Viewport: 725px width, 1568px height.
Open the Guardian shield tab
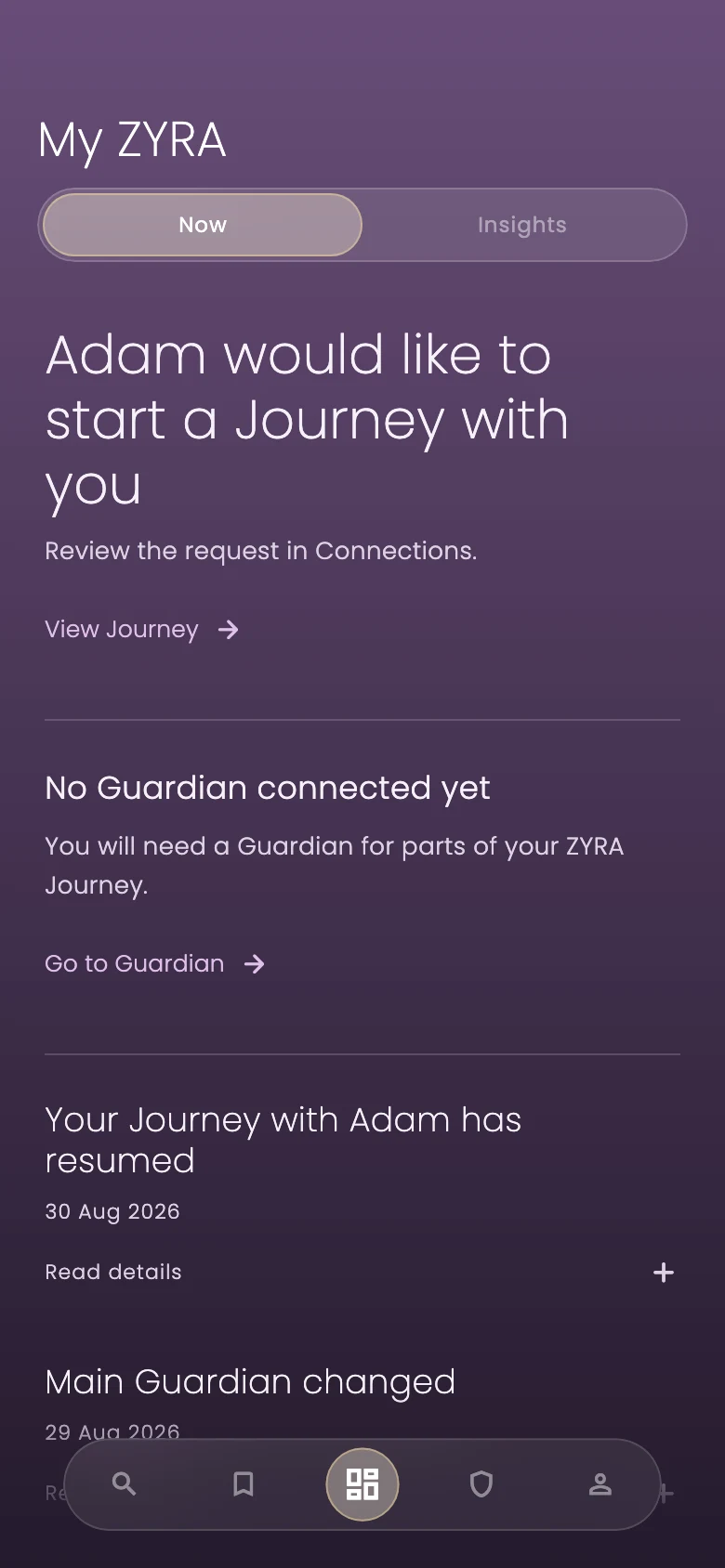coord(481,1484)
